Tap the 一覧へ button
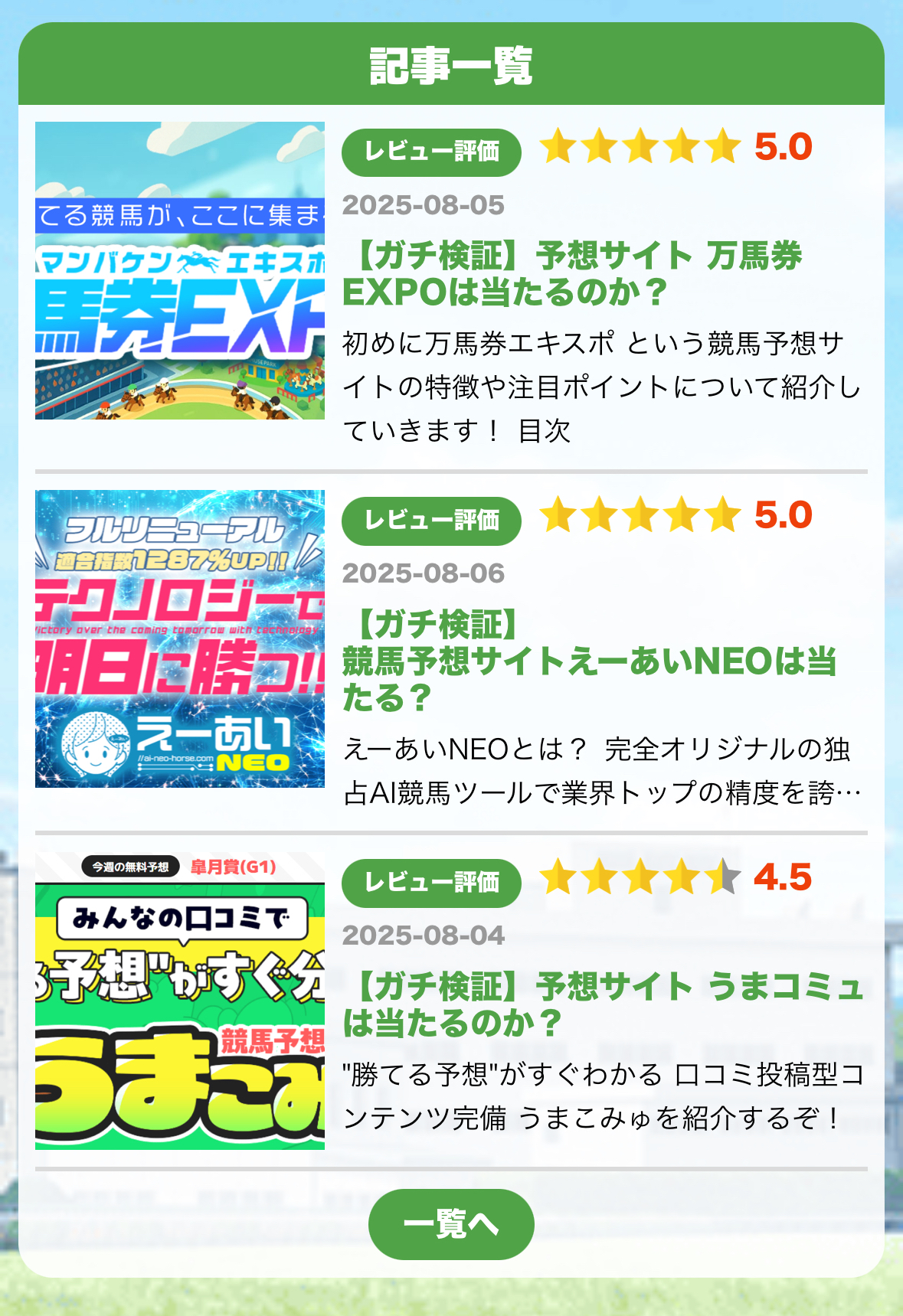Screen dimensions: 903x1316 click(x=451, y=1224)
